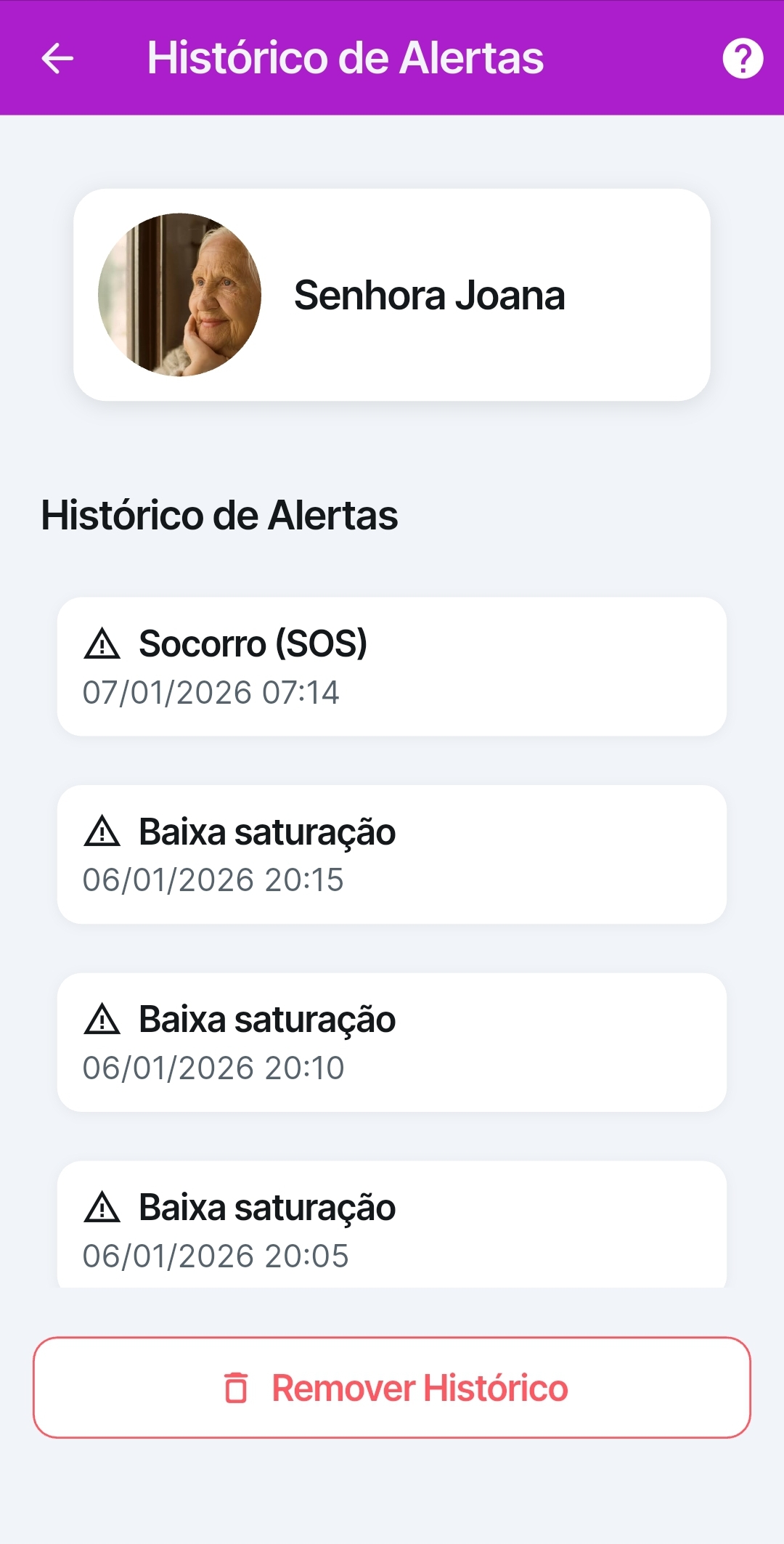Tap the timestamp of the SOS alert
This screenshot has height=1544, width=784.
[x=212, y=694]
